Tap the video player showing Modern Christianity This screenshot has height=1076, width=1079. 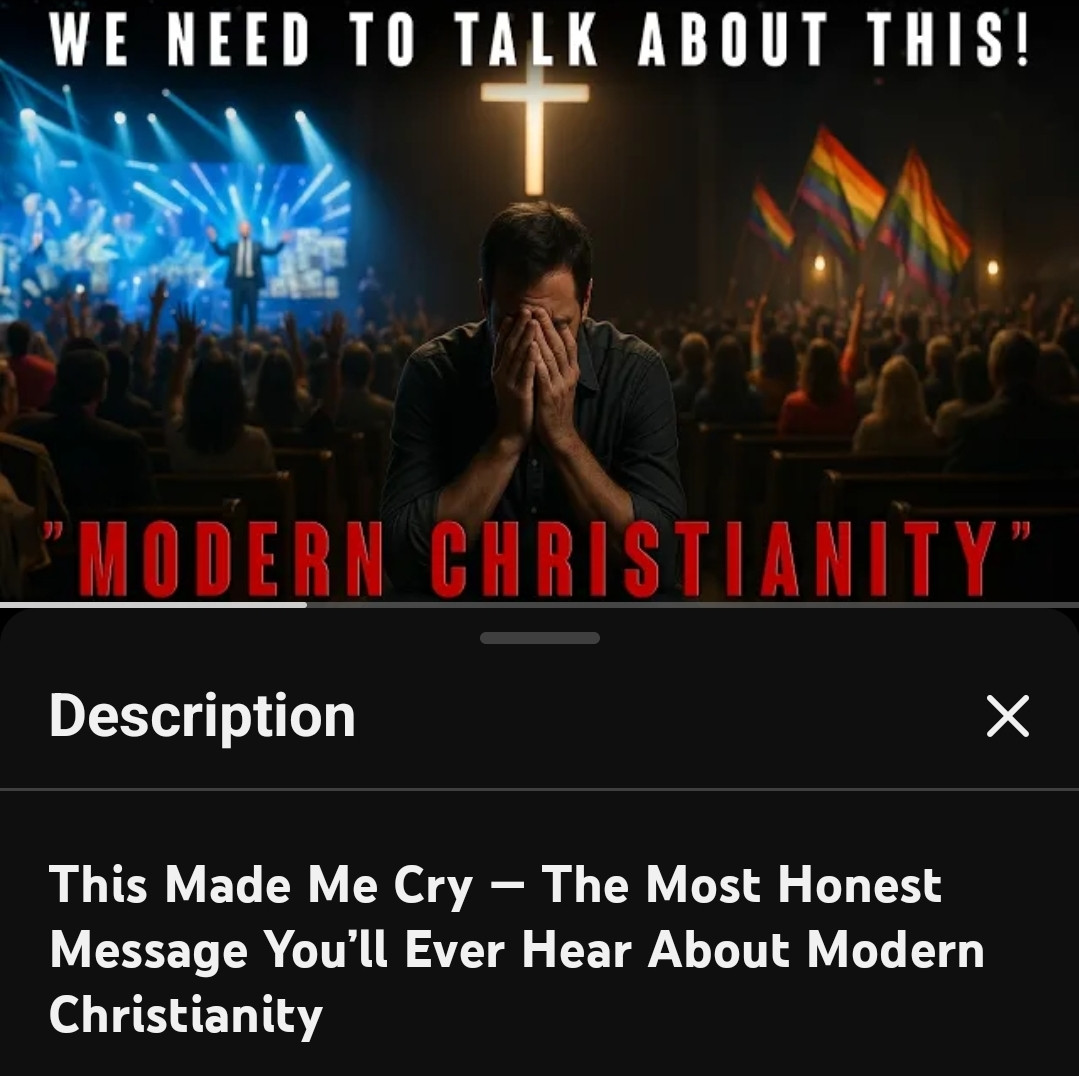[x=539, y=300]
